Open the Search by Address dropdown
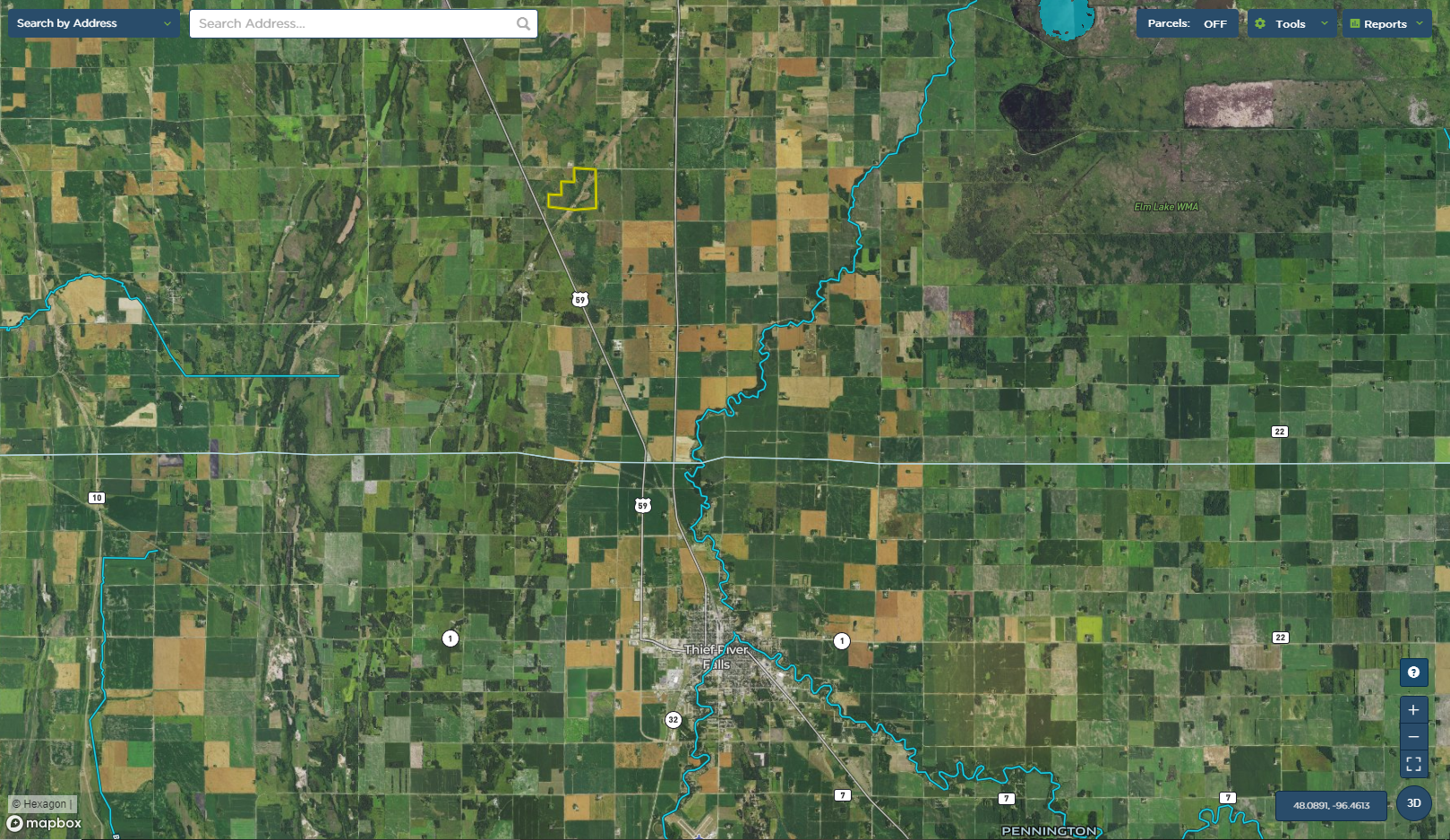This screenshot has height=840, width=1450. (x=93, y=23)
